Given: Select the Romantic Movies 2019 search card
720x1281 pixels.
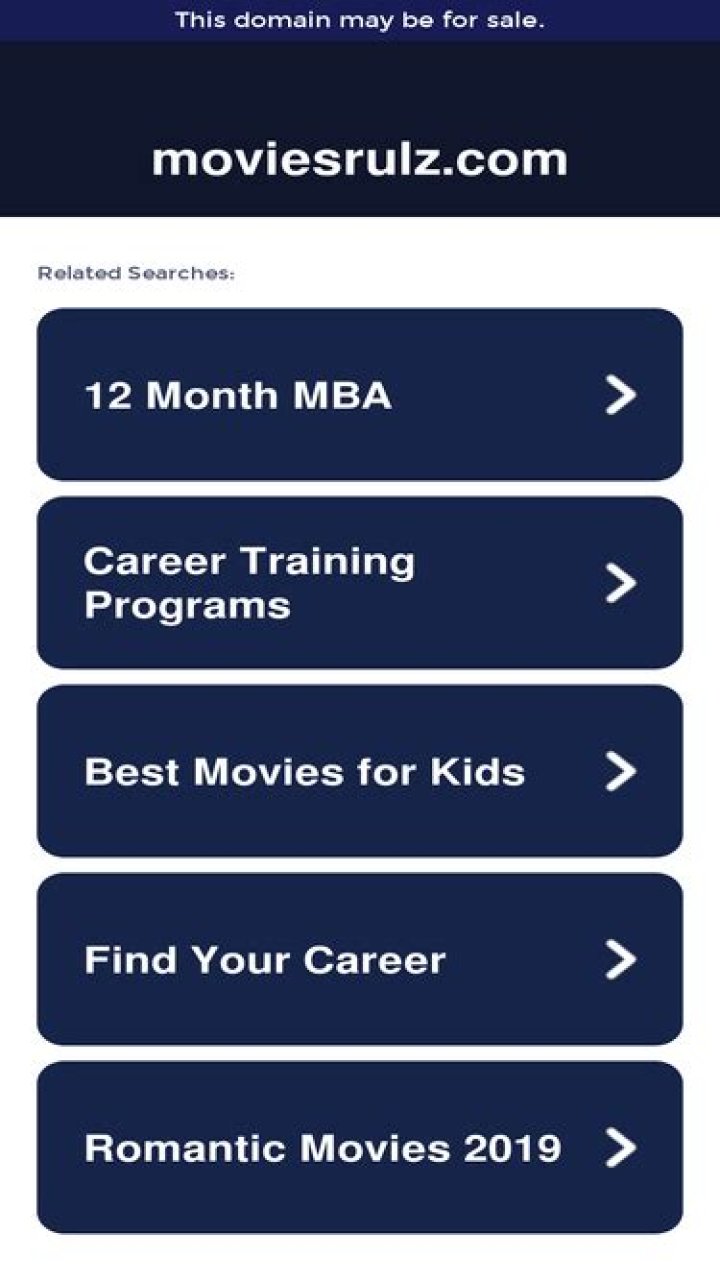Looking at the screenshot, I should (x=360, y=1148).
